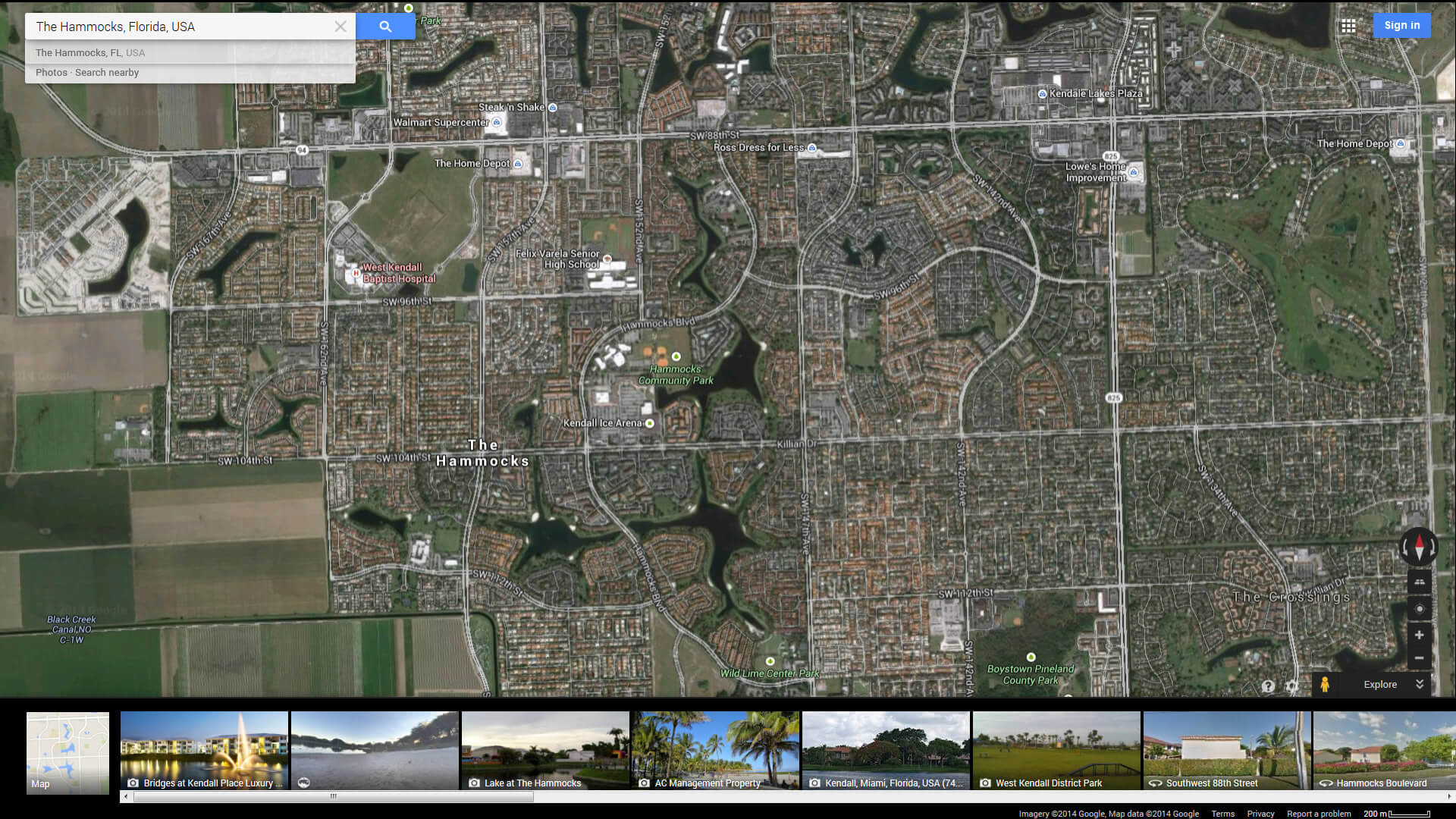The height and width of the screenshot is (819, 1456).
Task: Collapse the Explore imagery panel
Action: click(x=1419, y=684)
